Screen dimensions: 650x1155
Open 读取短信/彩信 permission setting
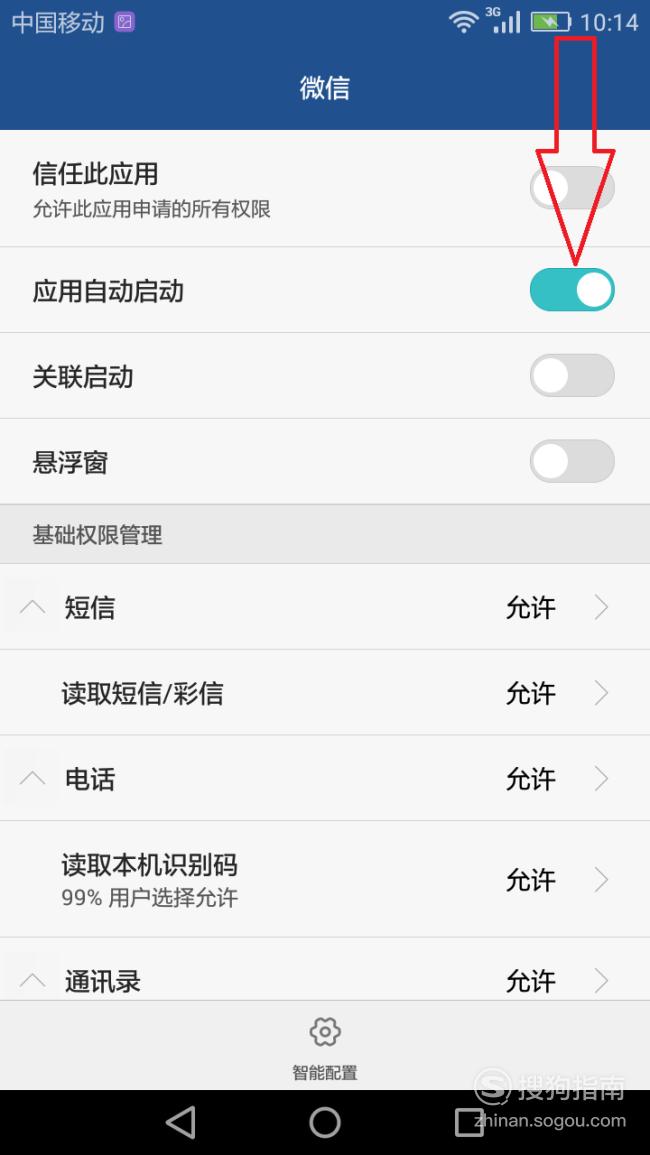coord(325,693)
